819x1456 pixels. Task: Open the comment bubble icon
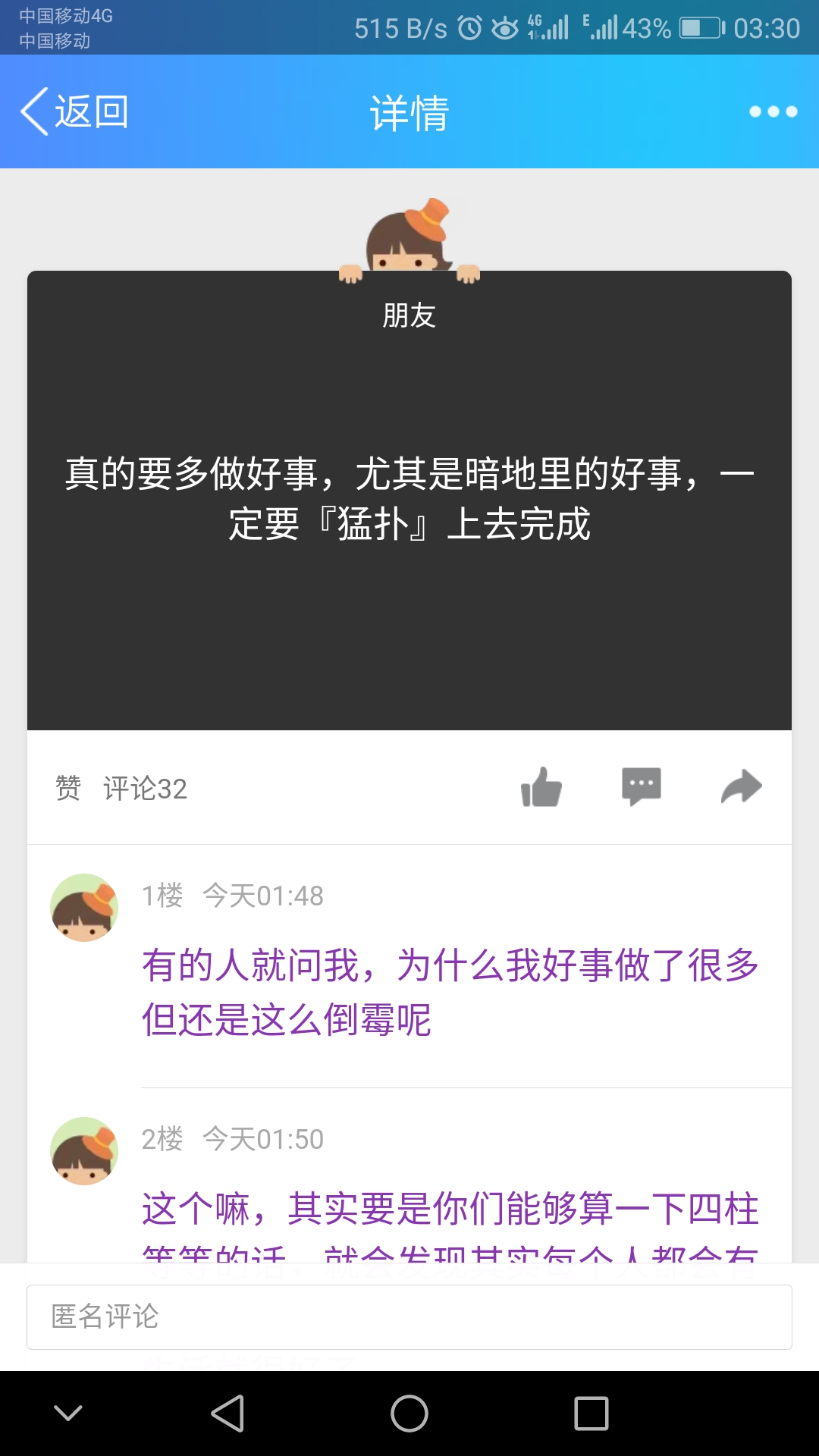642,787
